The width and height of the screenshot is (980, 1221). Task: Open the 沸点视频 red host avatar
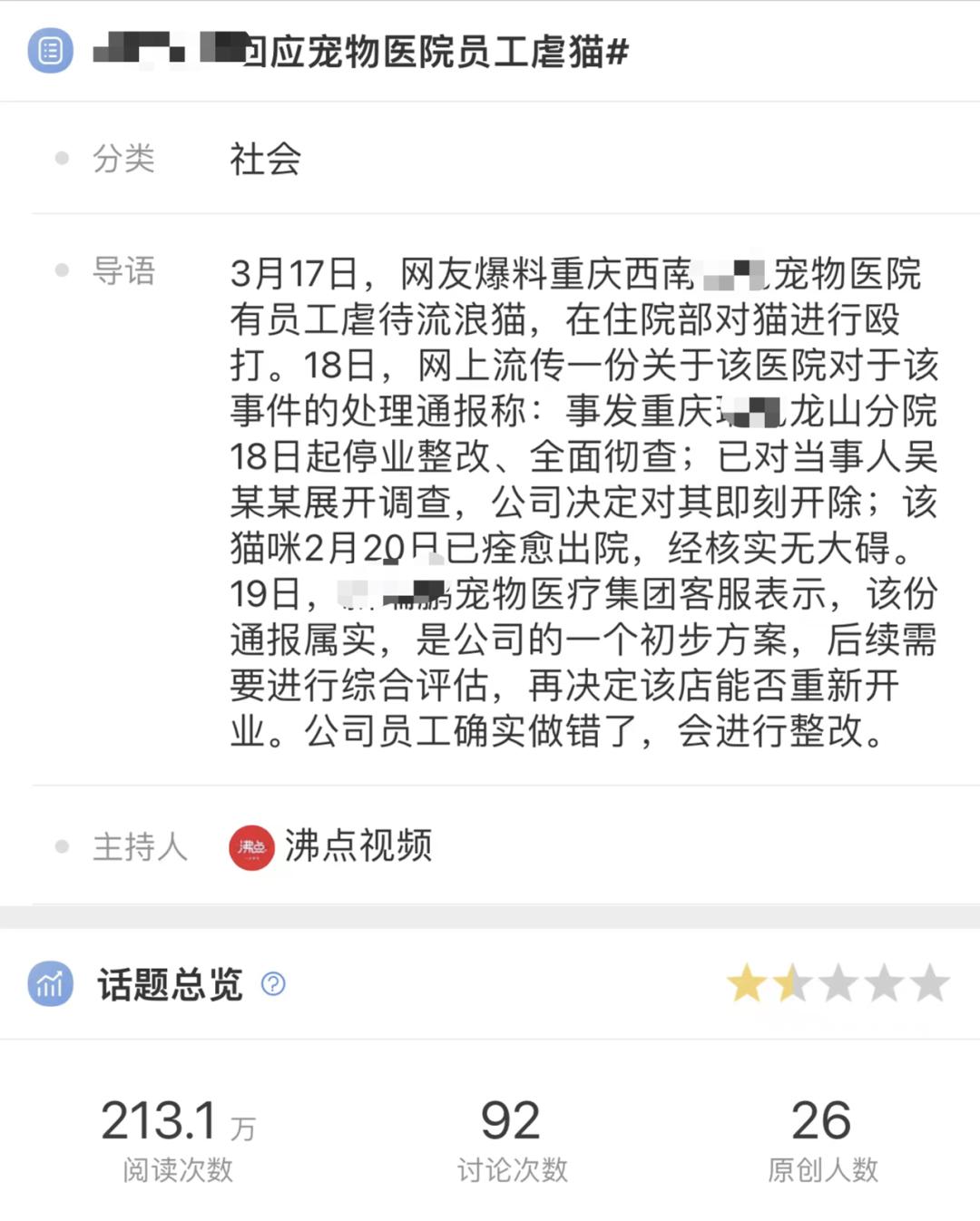click(250, 849)
